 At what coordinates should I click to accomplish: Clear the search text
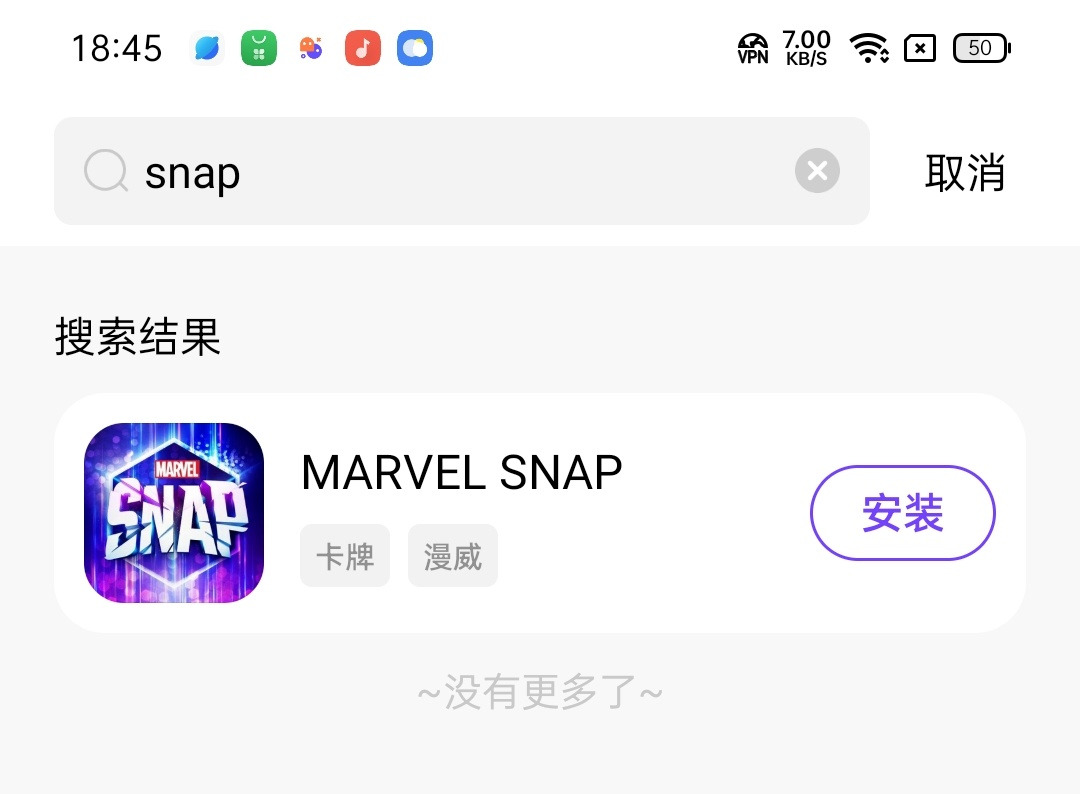click(817, 171)
